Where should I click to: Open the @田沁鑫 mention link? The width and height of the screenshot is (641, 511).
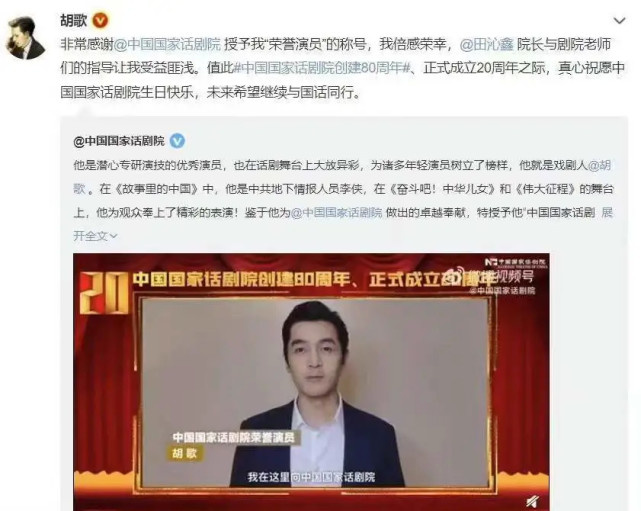click(x=484, y=46)
